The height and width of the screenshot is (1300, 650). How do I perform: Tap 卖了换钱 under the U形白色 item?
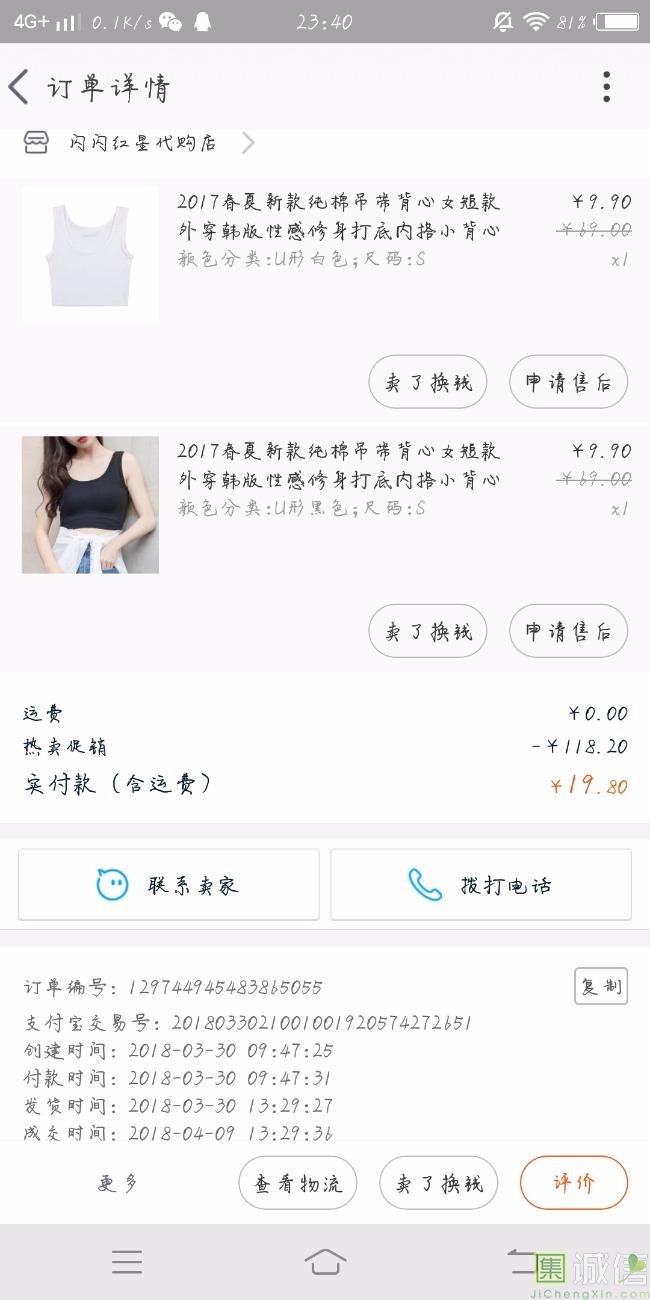pos(428,382)
